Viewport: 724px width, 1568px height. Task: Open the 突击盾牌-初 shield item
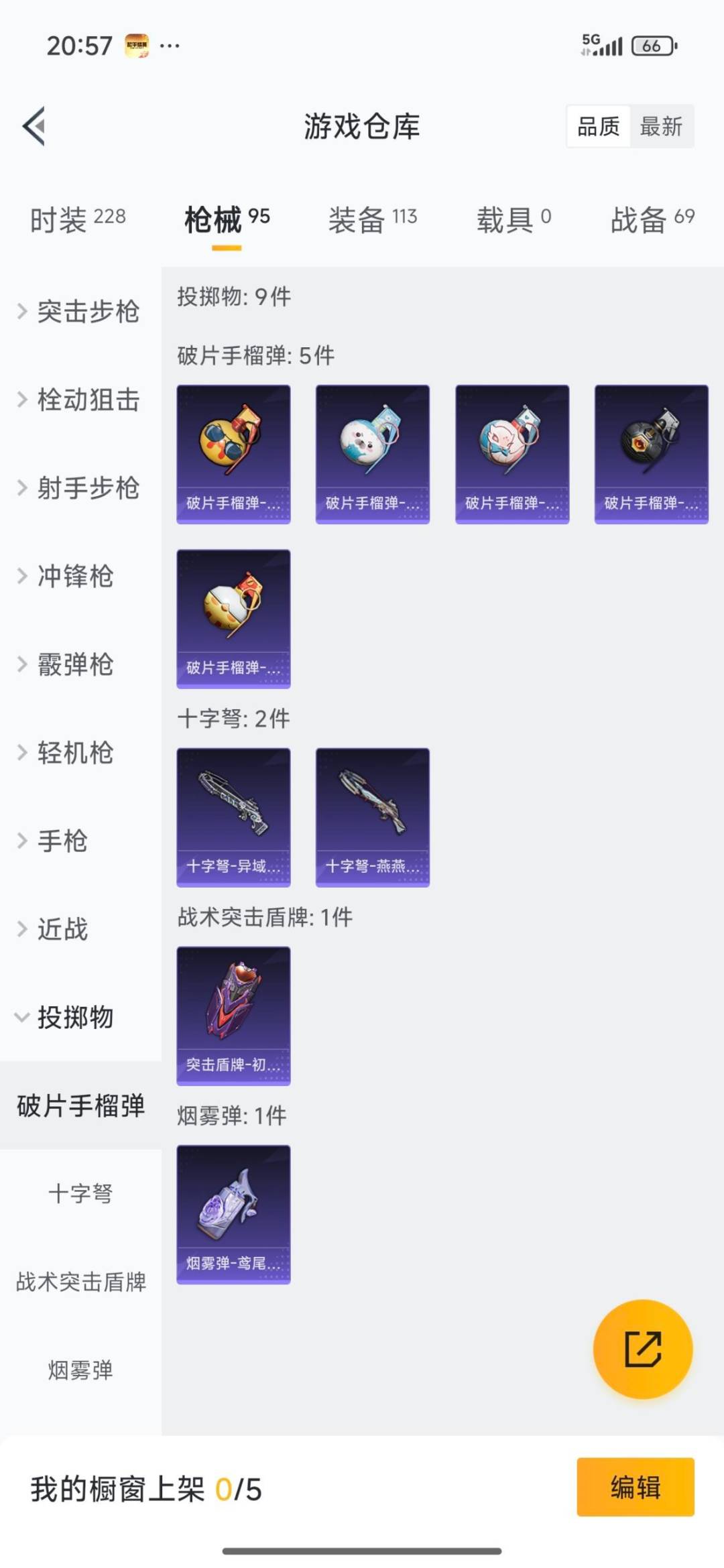[x=233, y=1014]
